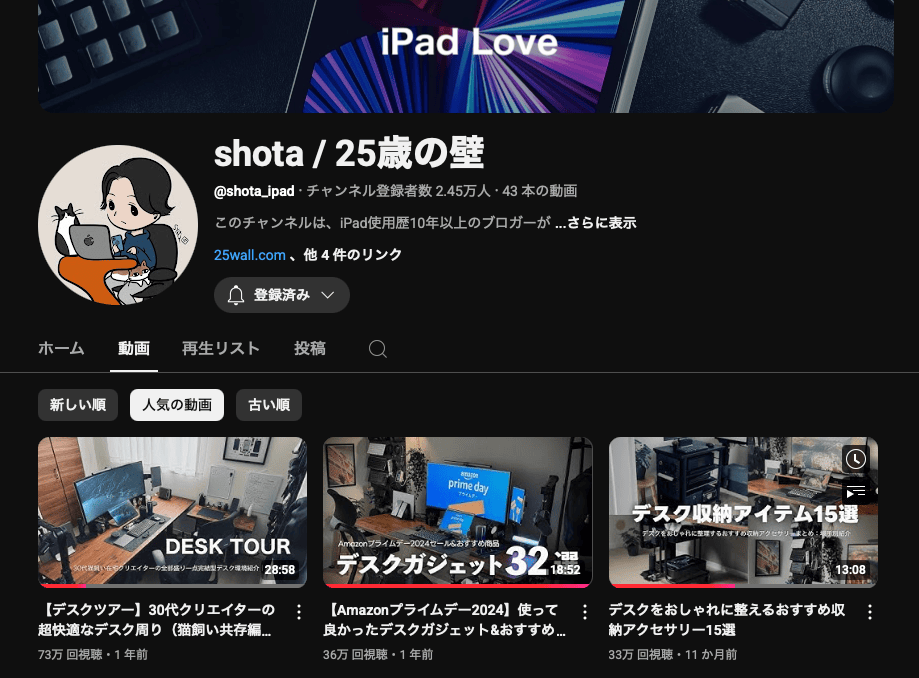
Task: Open more options for the デスクツアー video
Action: point(298,612)
